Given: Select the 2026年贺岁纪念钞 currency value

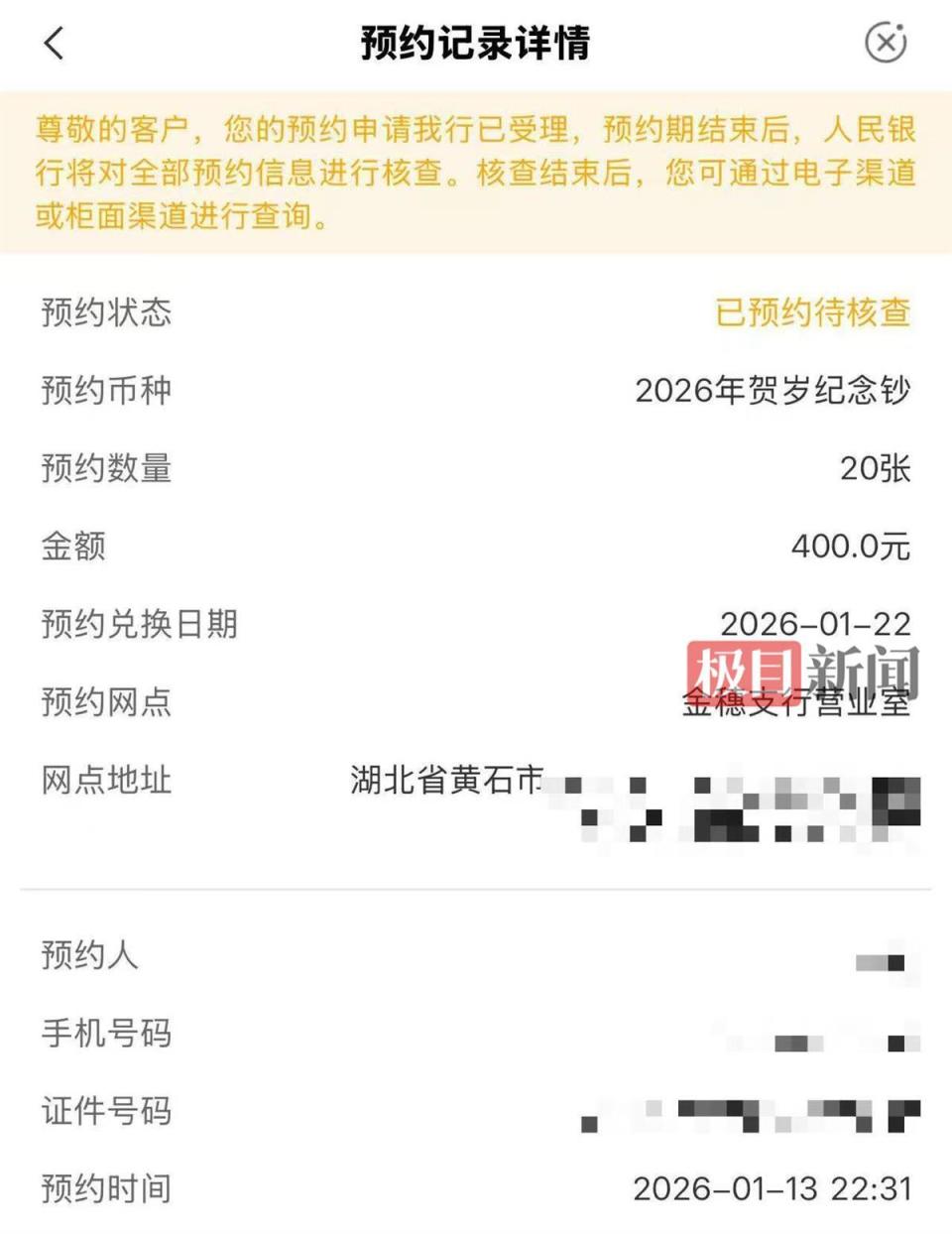Looking at the screenshot, I should (773, 391).
